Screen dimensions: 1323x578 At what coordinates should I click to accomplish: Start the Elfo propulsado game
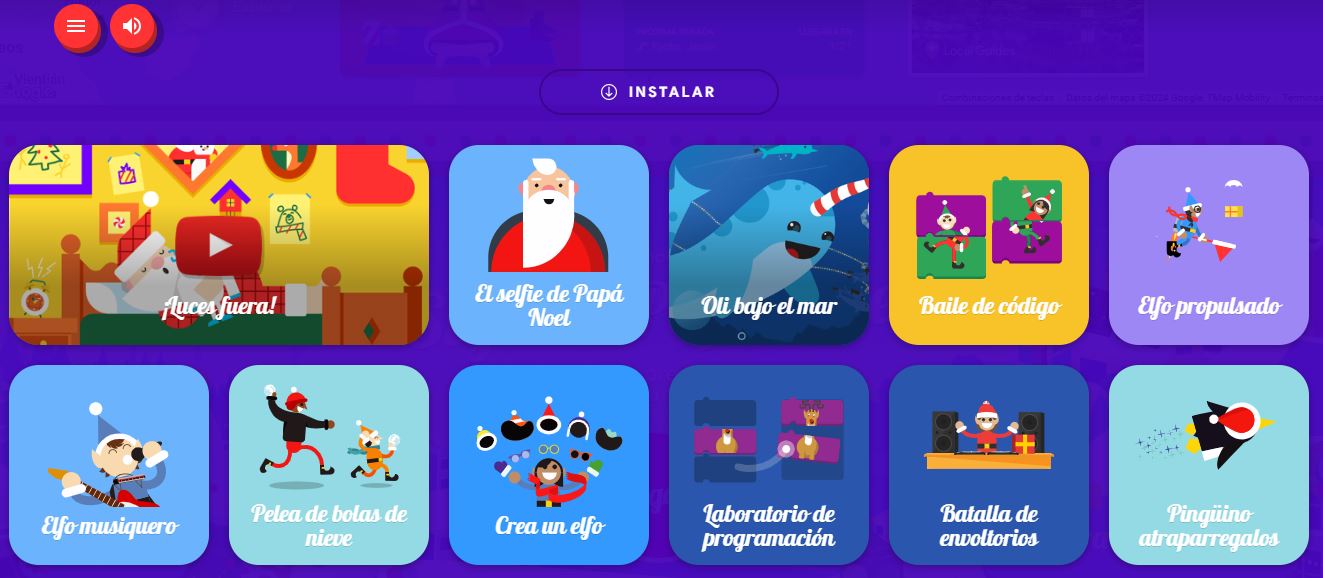[1208, 245]
